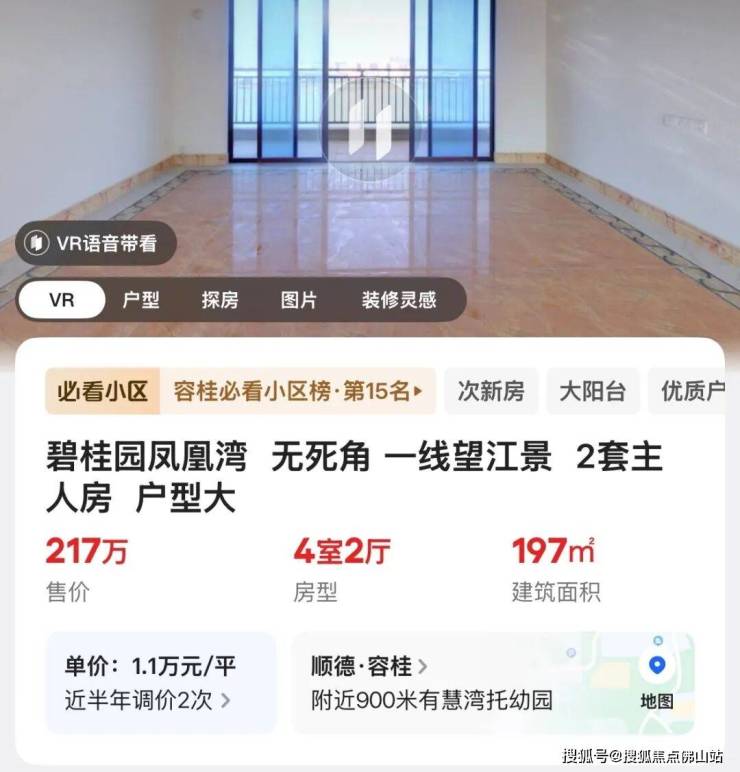Screen dimensions: 740x772
Task: Open the 装修灵感 tab
Action: coord(399,300)
